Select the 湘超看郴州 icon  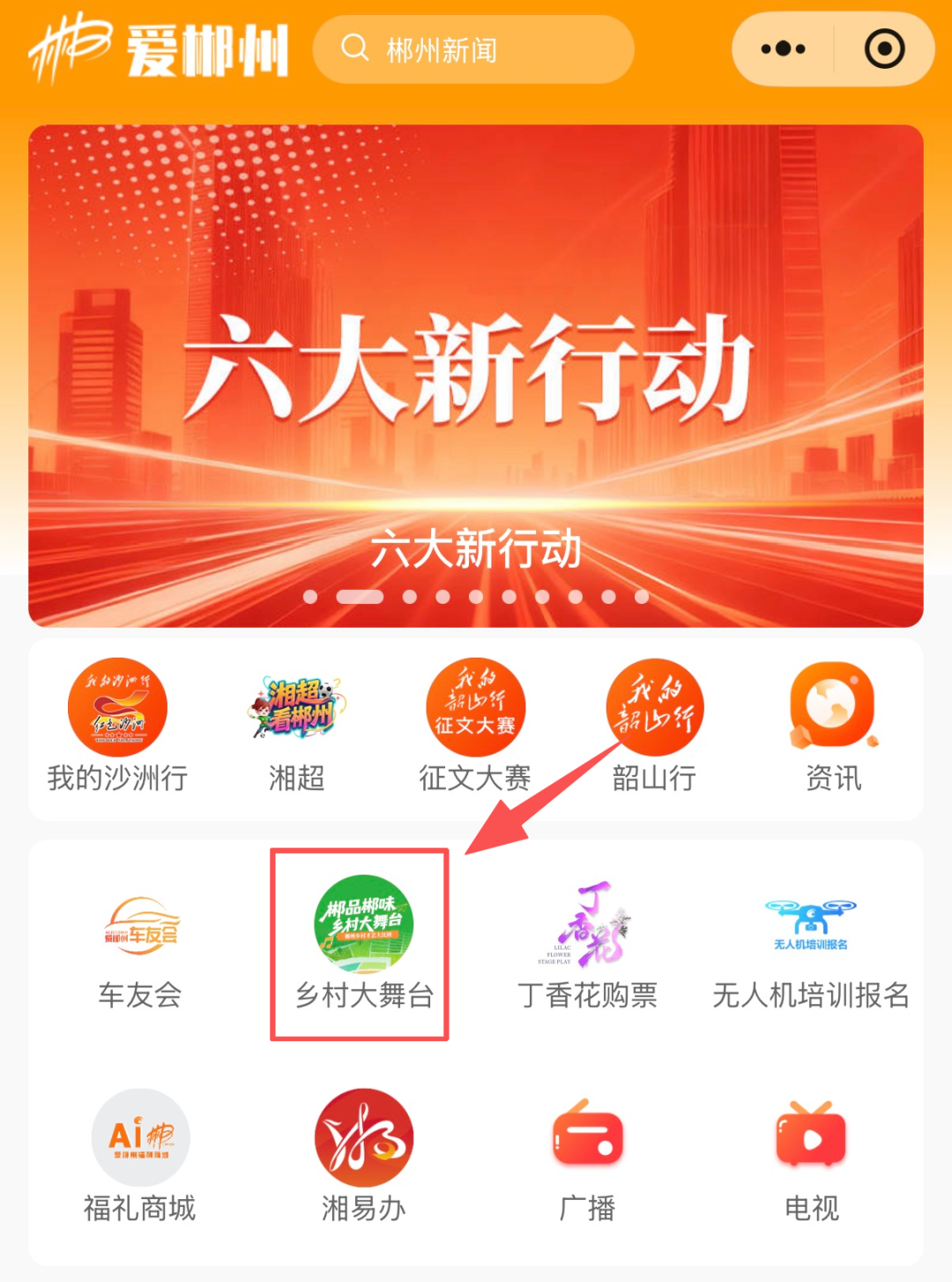[295, 708]
